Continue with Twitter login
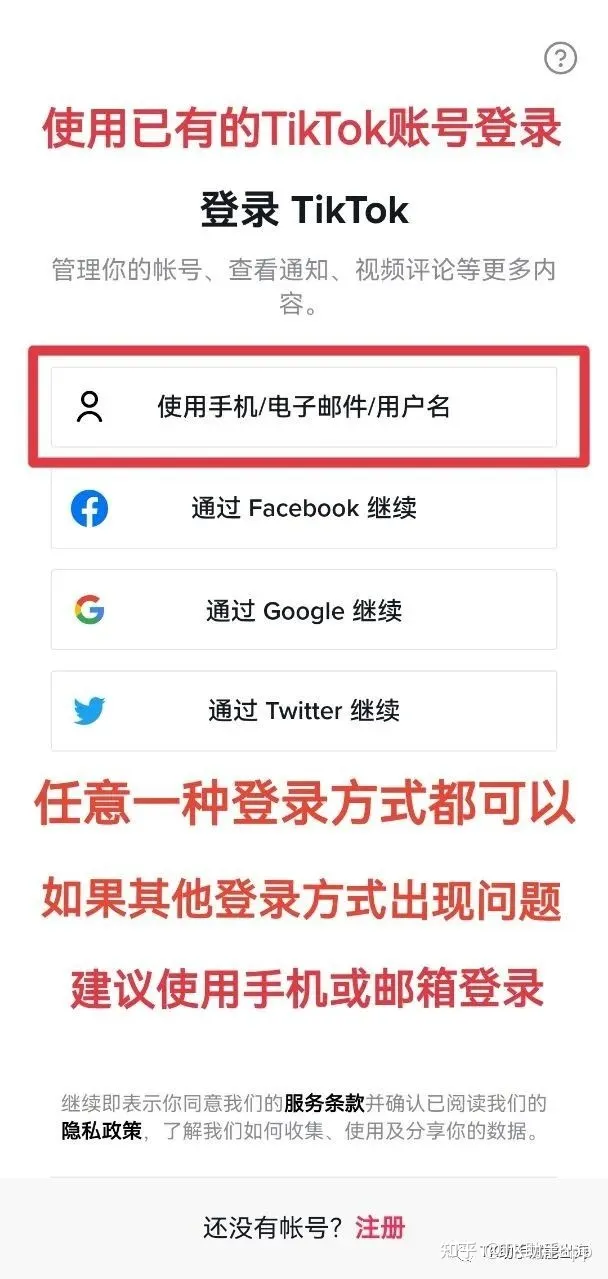 pos(304,711)
